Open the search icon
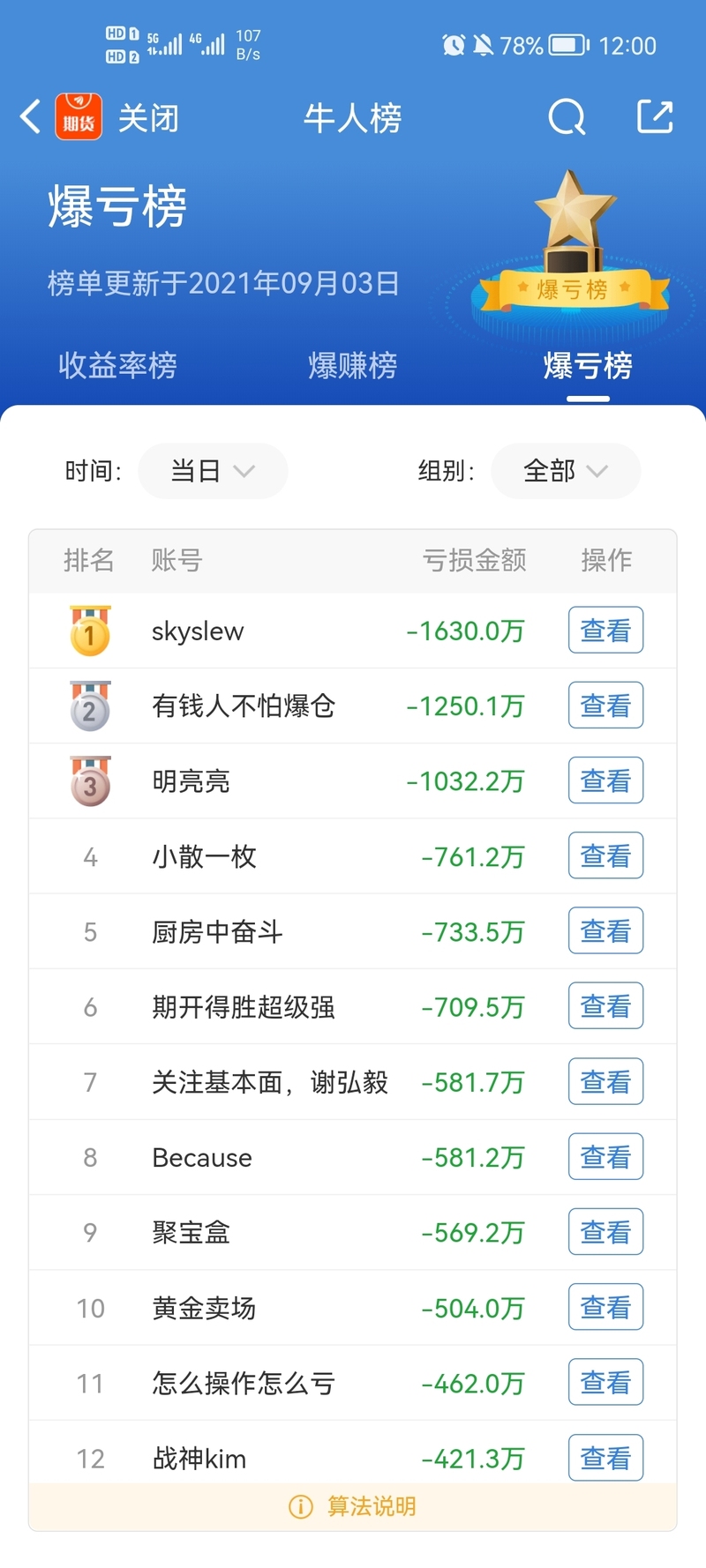Screen dimensions: 706x1568 click(567, 116)
